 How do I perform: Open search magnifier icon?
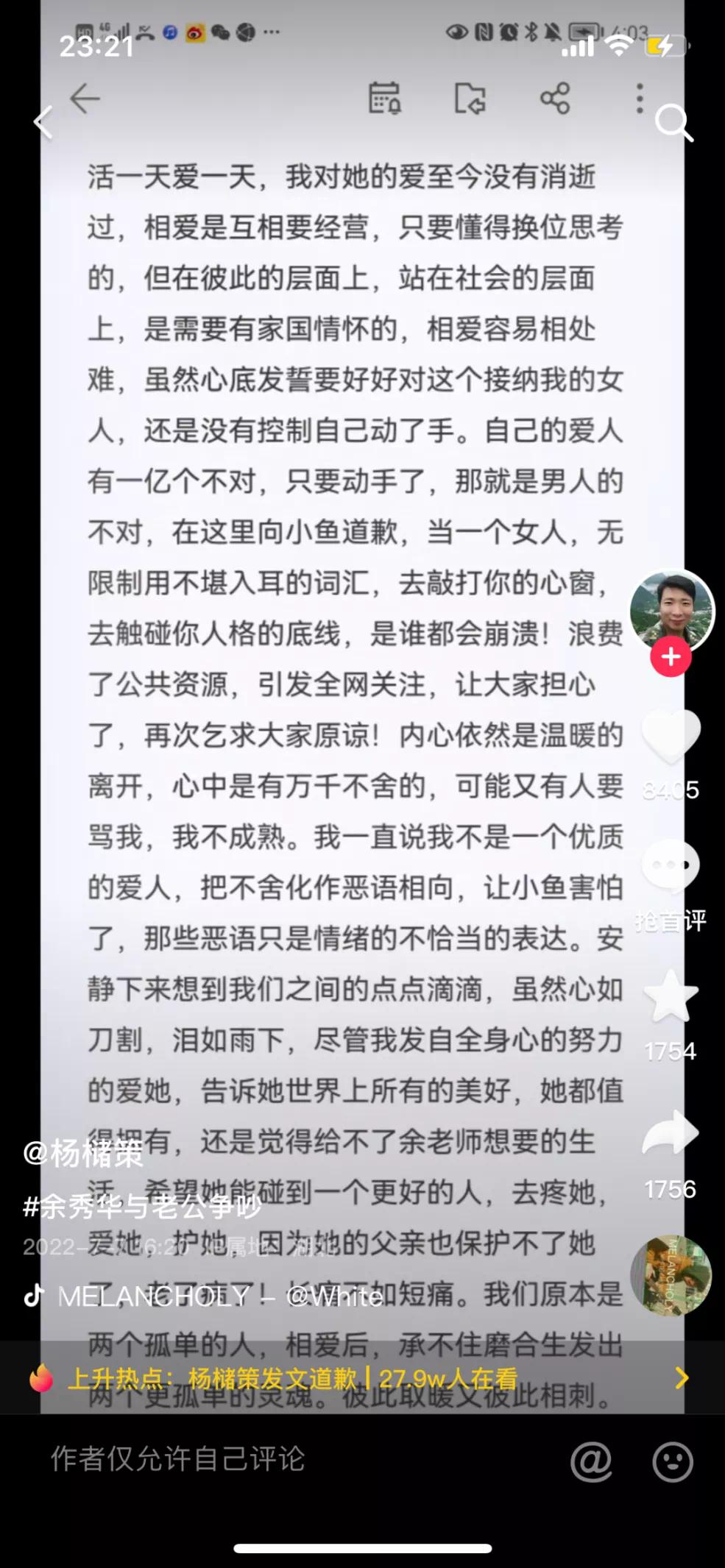point(673,122)
